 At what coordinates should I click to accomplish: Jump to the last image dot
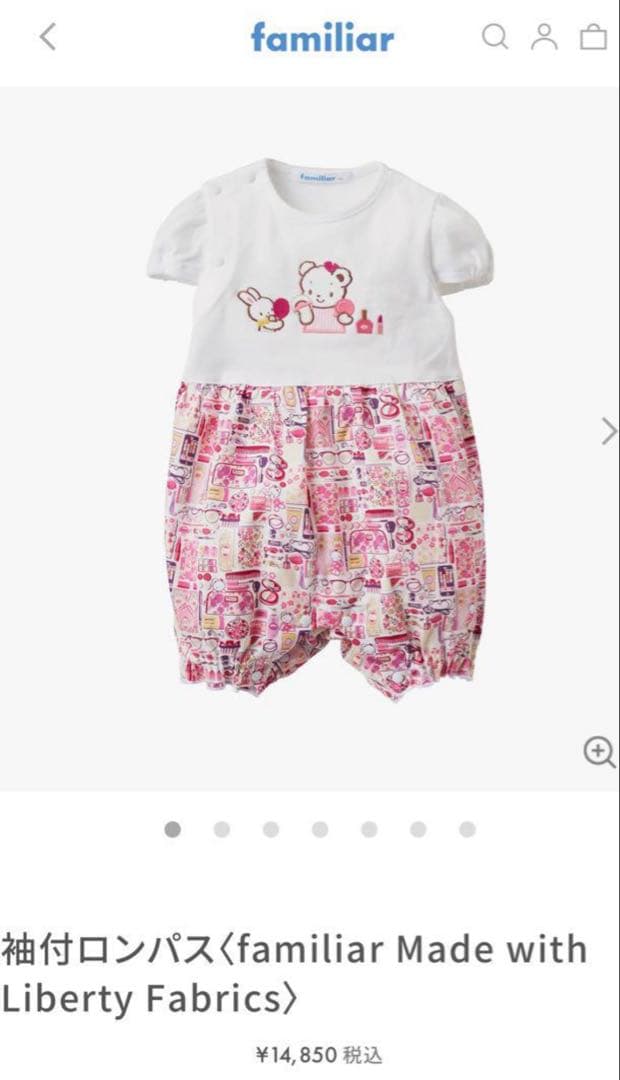pyautogui.click(x=467, y=829)
